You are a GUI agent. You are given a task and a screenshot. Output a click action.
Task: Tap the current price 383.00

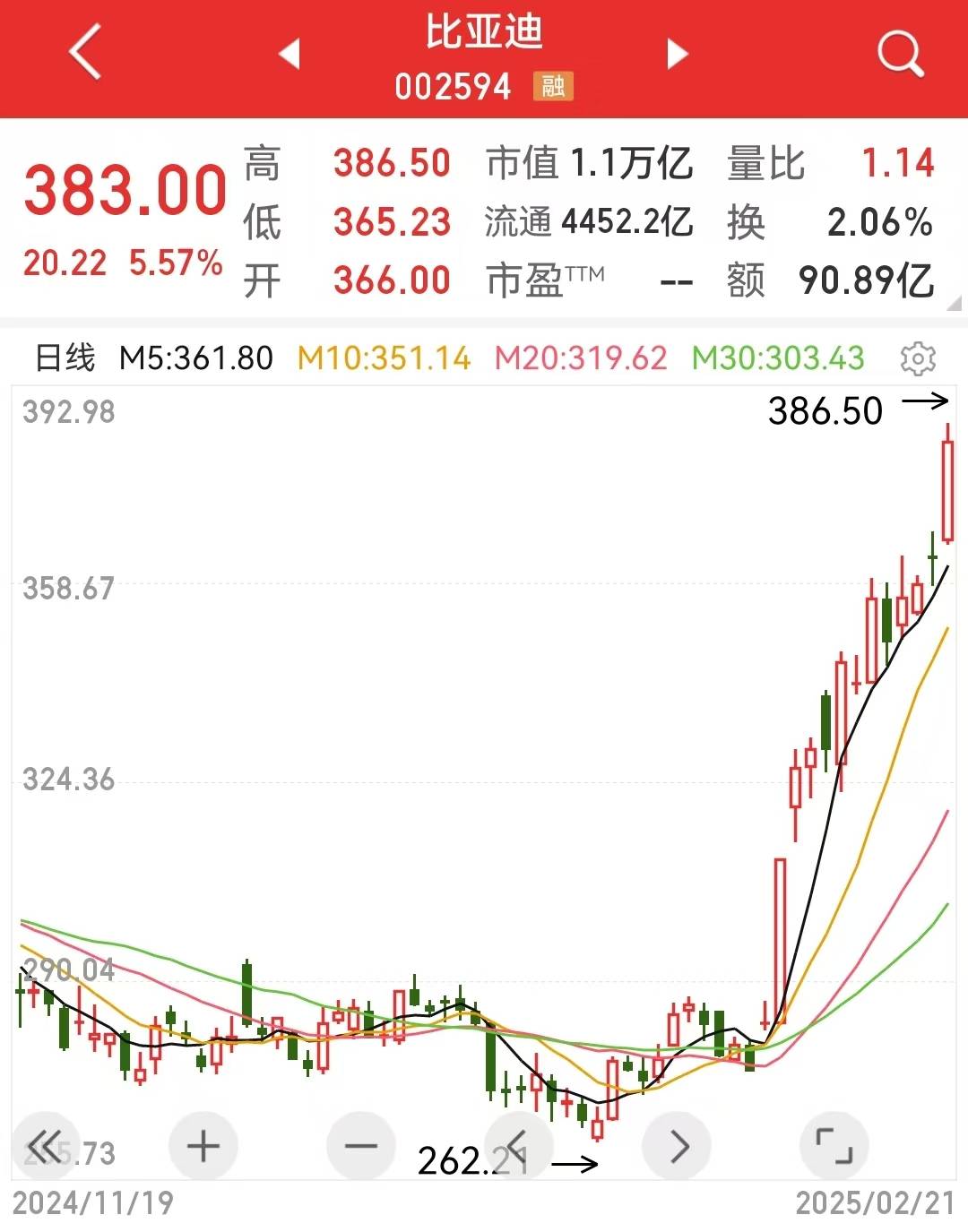pyautogui.click(x=124, y=188)
